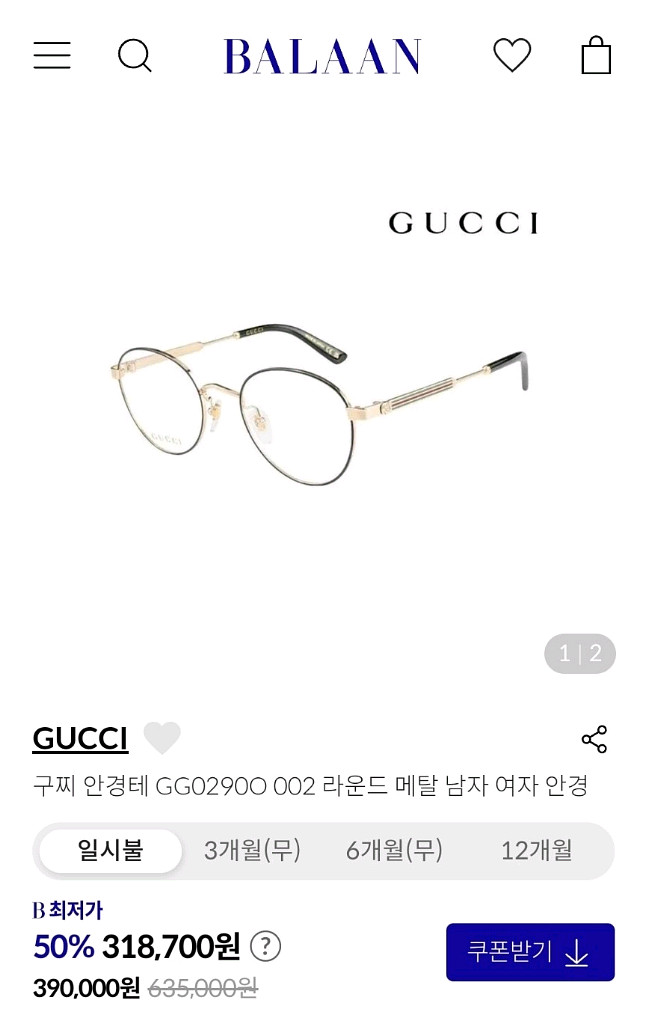Go to BALAAN home via logo
646x1024 pixels.
[x=322, y=56]
